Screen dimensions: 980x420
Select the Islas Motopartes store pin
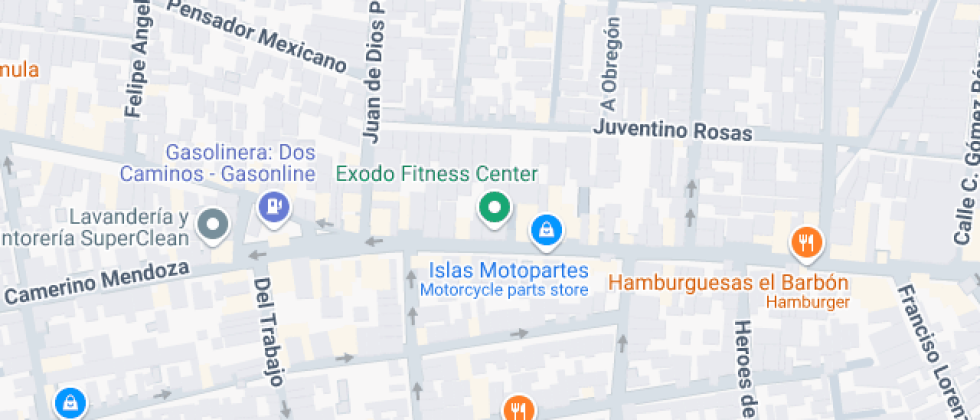546,230
